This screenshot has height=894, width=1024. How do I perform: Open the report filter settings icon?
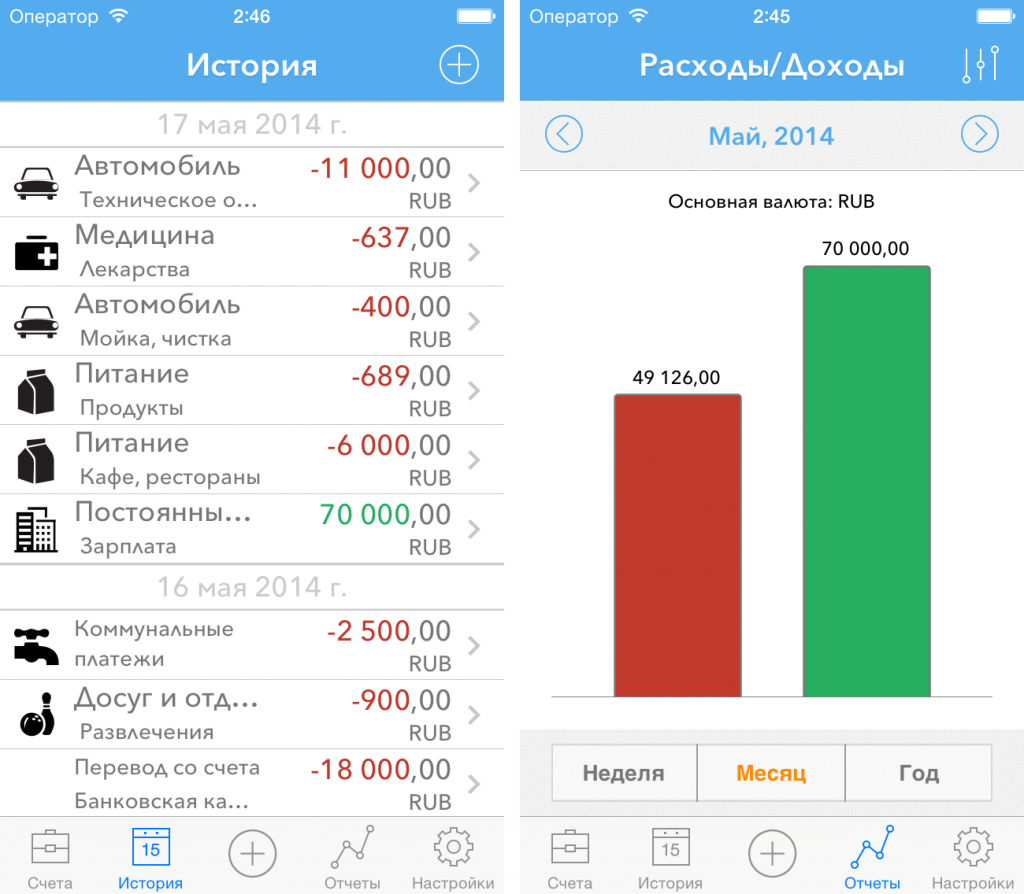coord(979,65)
